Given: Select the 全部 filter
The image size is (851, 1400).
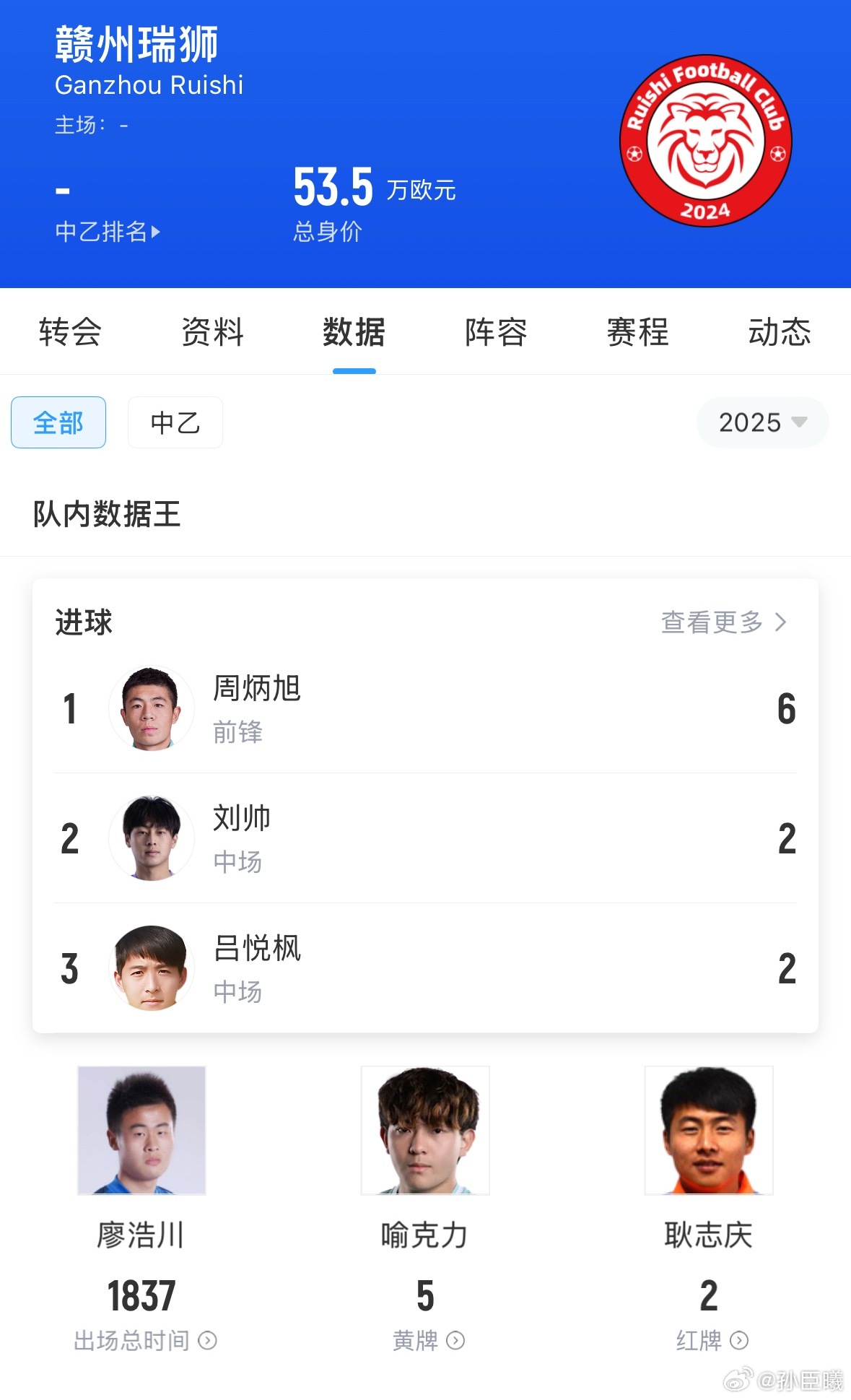Looking at the screenshot, I should [x=58, y=423].
